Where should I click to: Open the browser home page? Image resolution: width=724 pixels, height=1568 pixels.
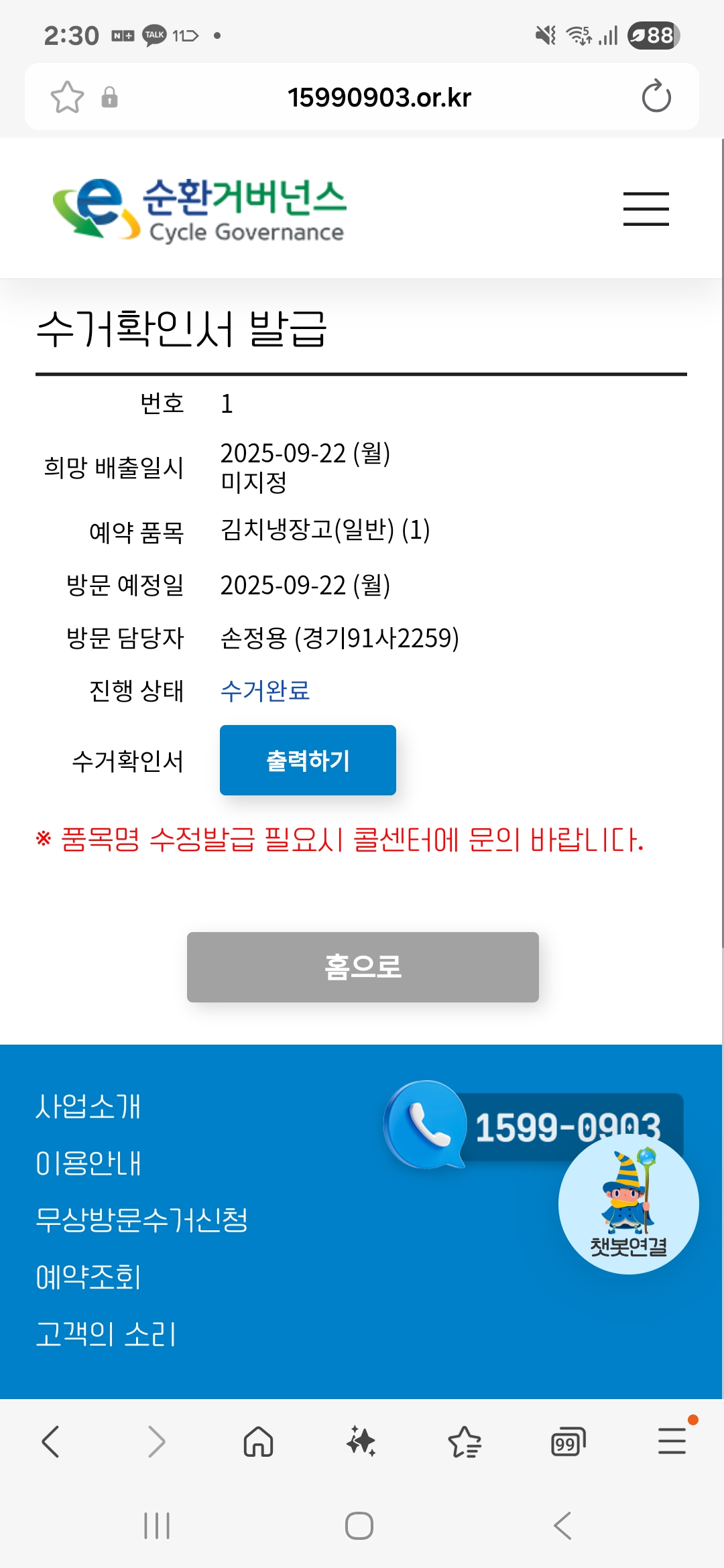point(258,1441)
